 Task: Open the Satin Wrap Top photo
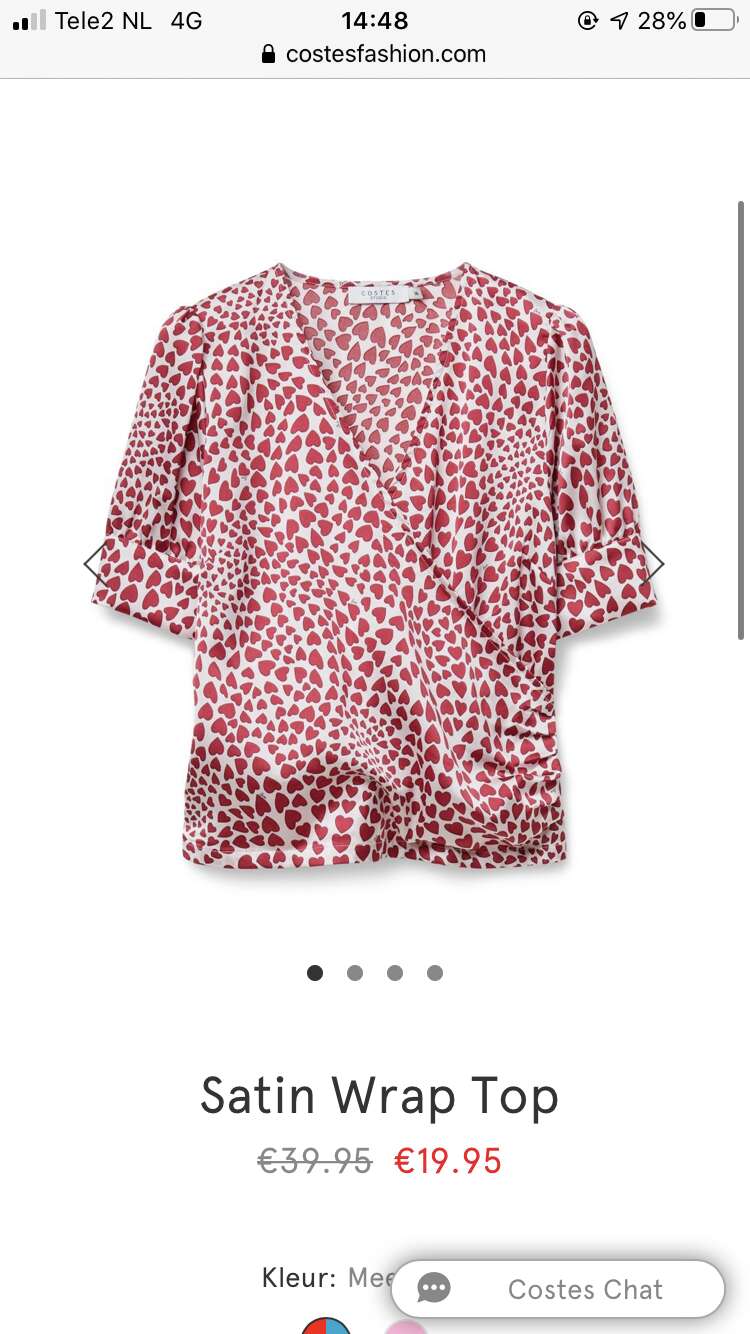click(375, 565)
